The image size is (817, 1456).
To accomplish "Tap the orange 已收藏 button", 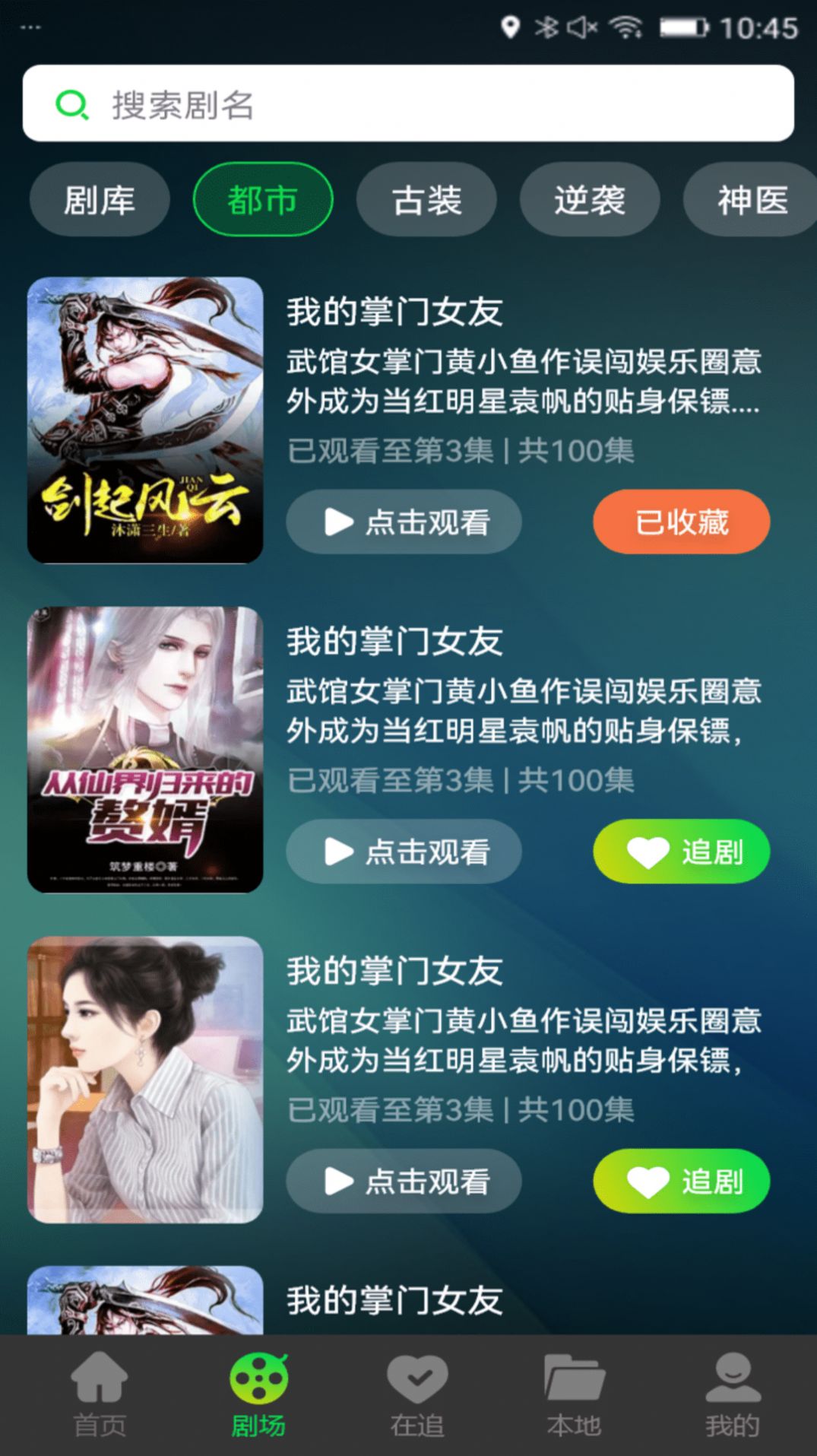I will pyautogui.click(x=681, y=522).
